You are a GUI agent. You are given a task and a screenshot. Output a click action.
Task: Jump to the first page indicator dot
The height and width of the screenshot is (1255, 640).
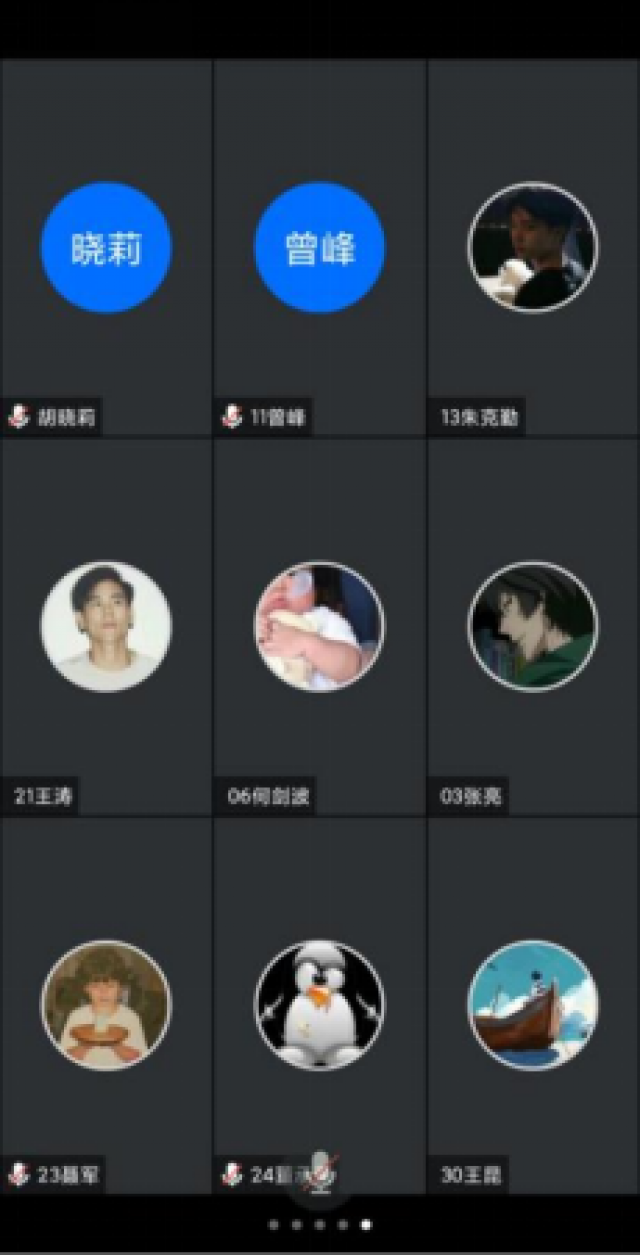click(x=274, y=1223)
